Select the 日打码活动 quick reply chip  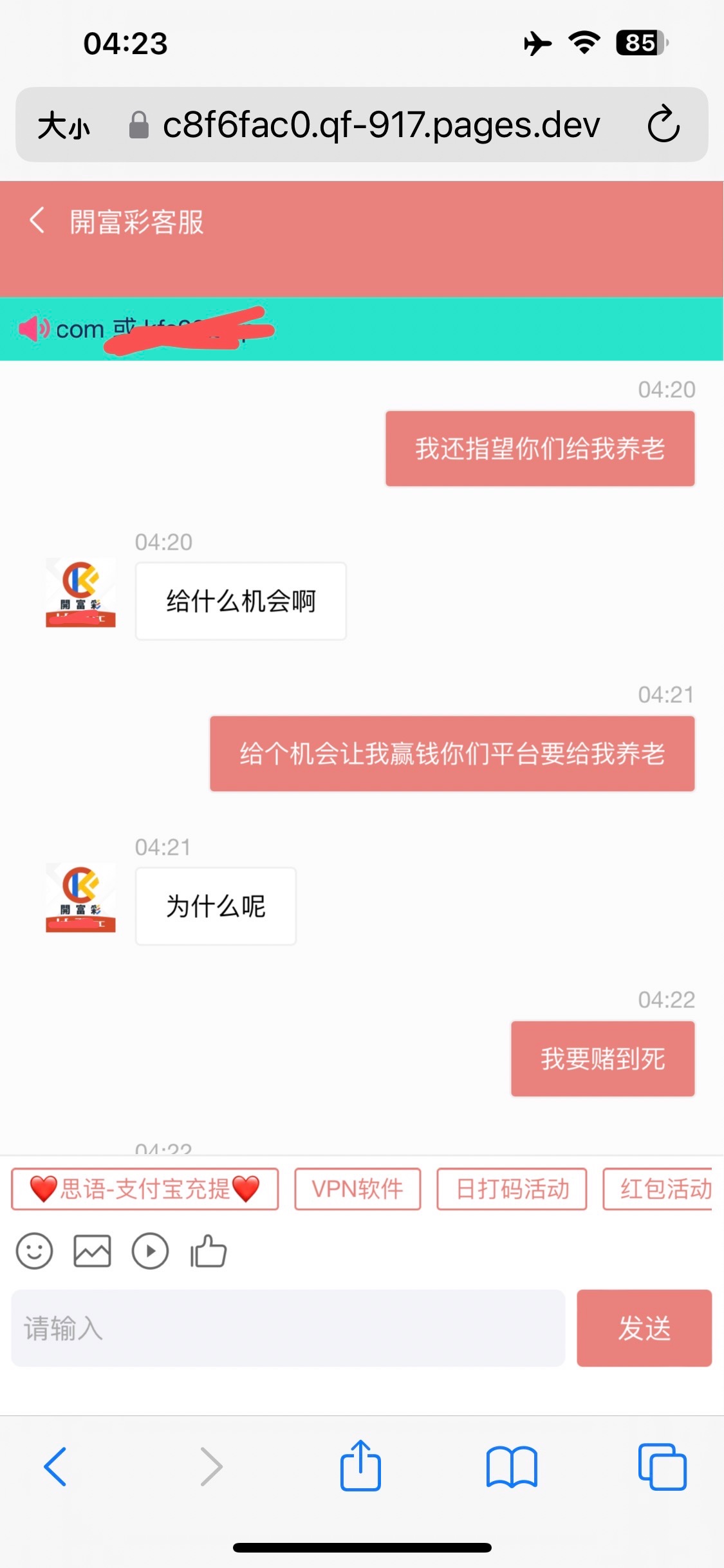512,1189
